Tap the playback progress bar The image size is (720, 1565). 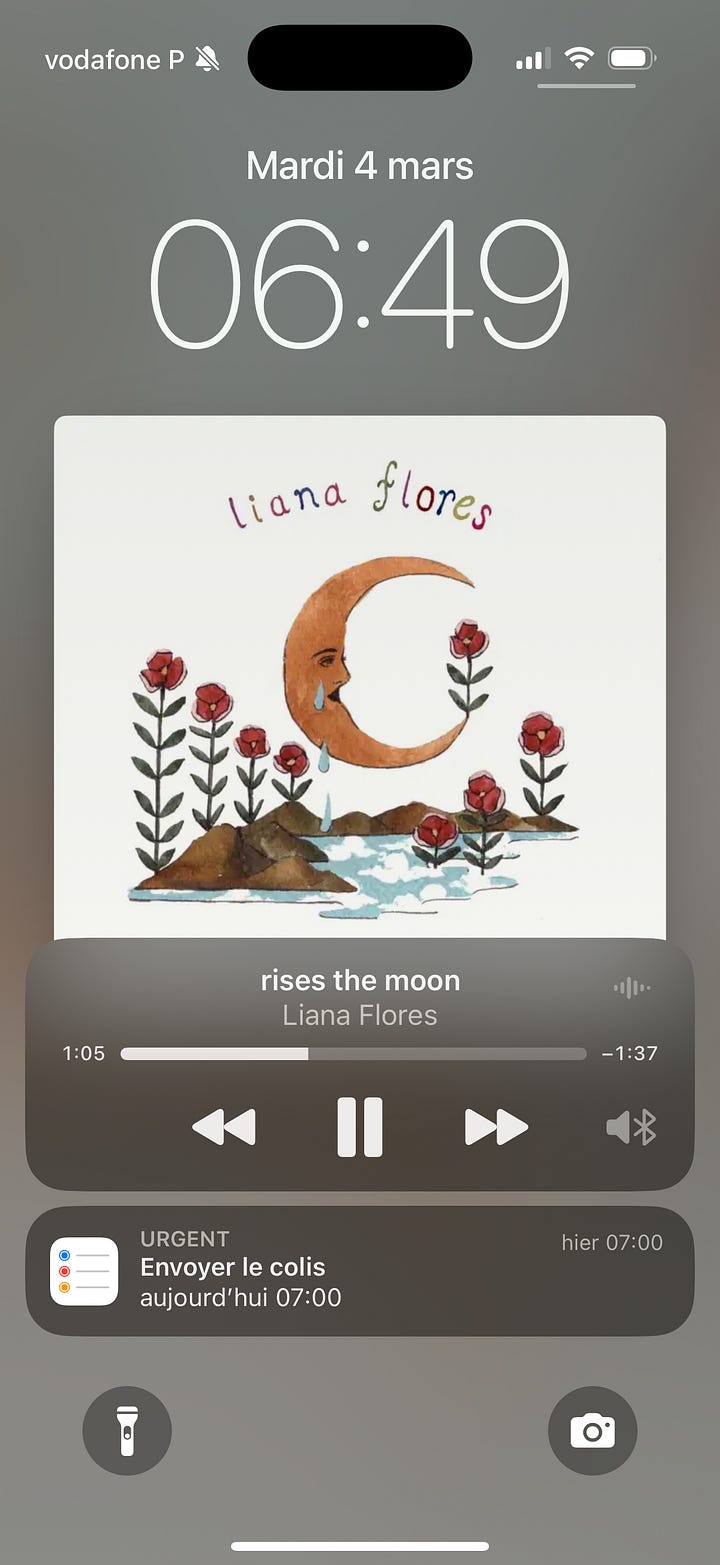pos(353,1054)
